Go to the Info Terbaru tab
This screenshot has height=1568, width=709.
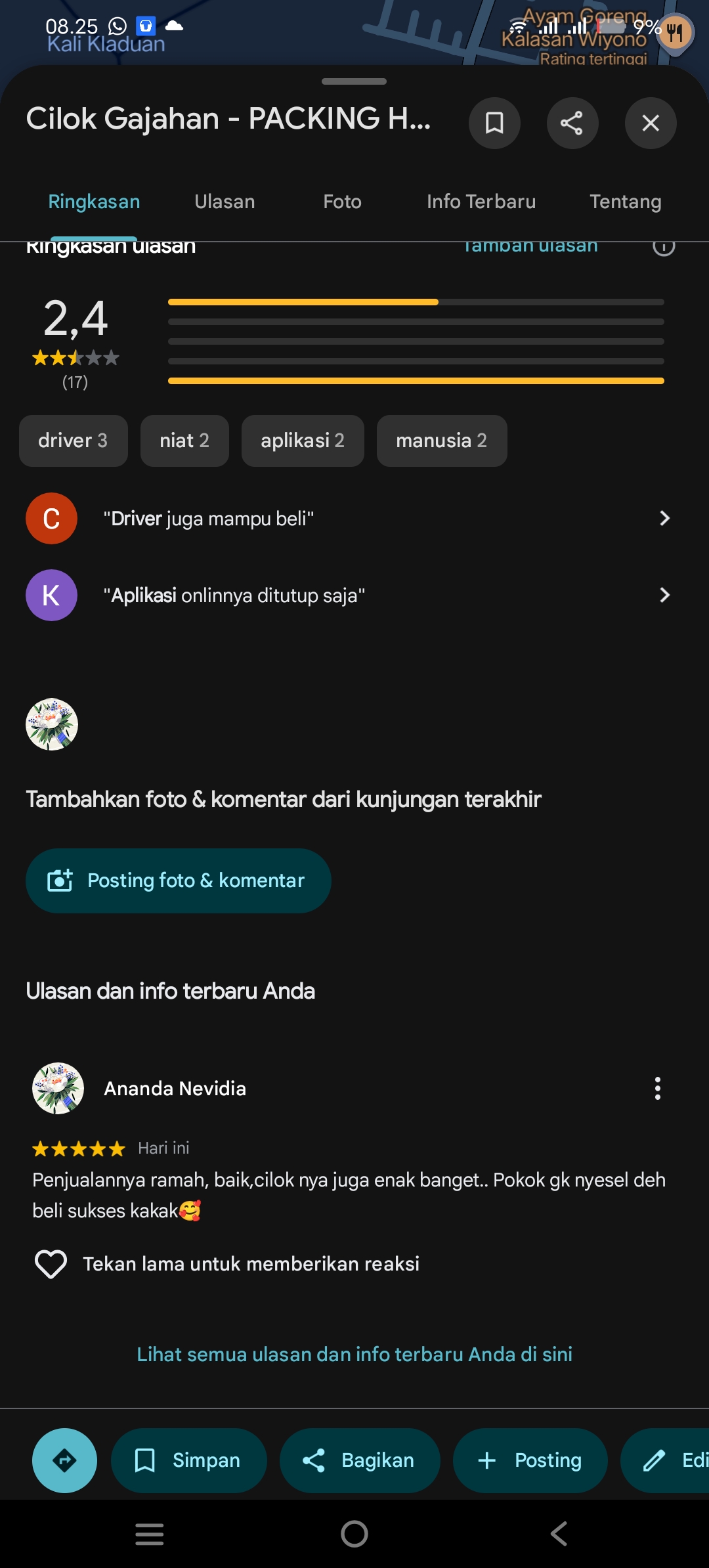(x=481, y=202)
